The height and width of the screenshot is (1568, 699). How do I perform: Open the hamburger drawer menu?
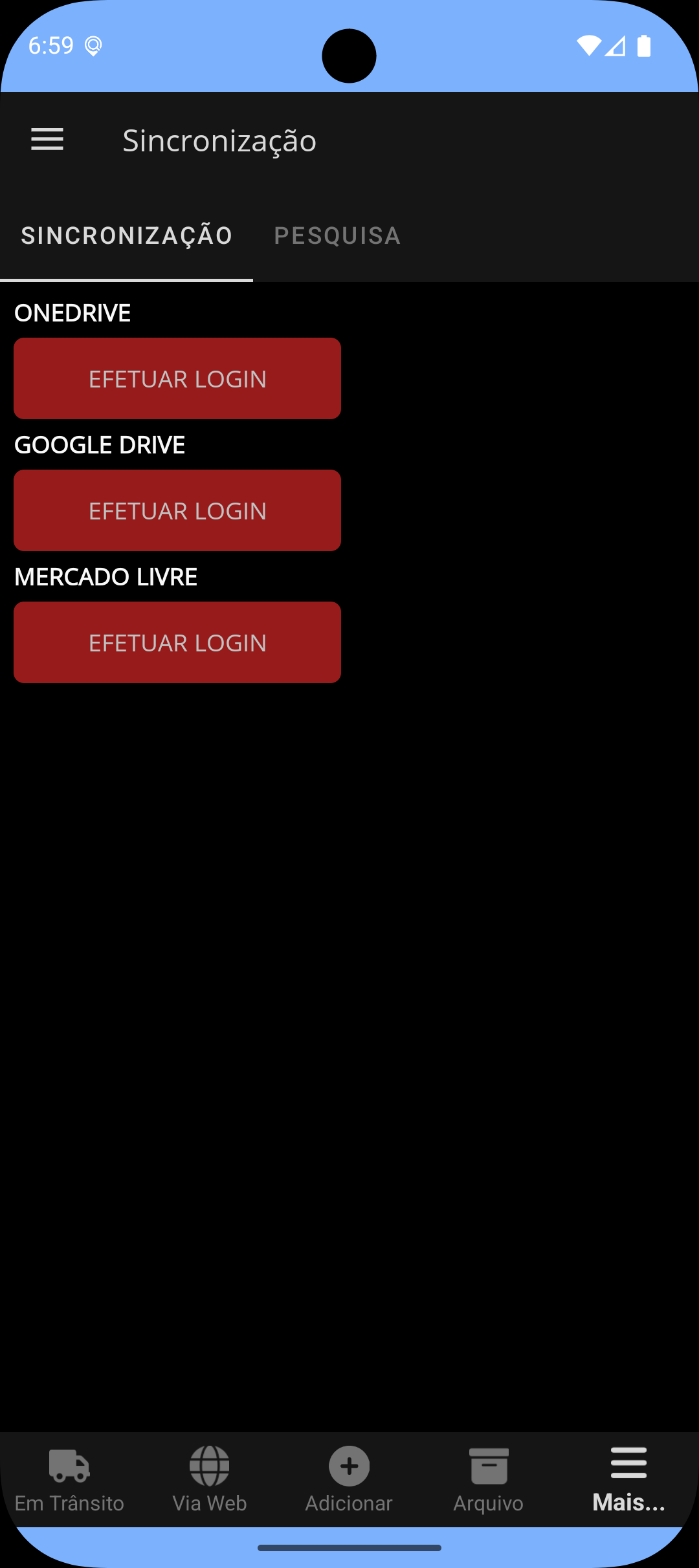(47, 140)
